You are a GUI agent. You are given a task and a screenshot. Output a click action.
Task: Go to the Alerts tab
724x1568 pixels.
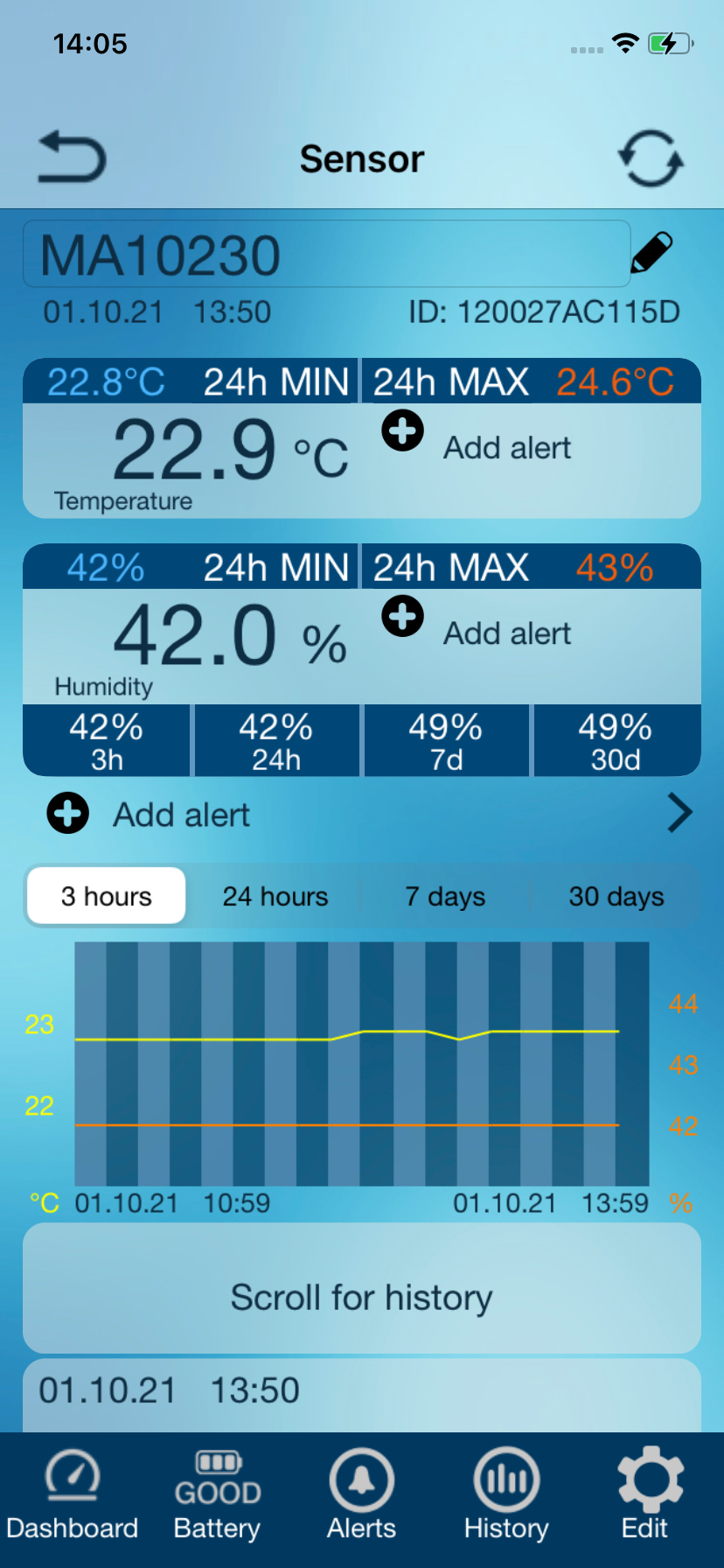361,1494
